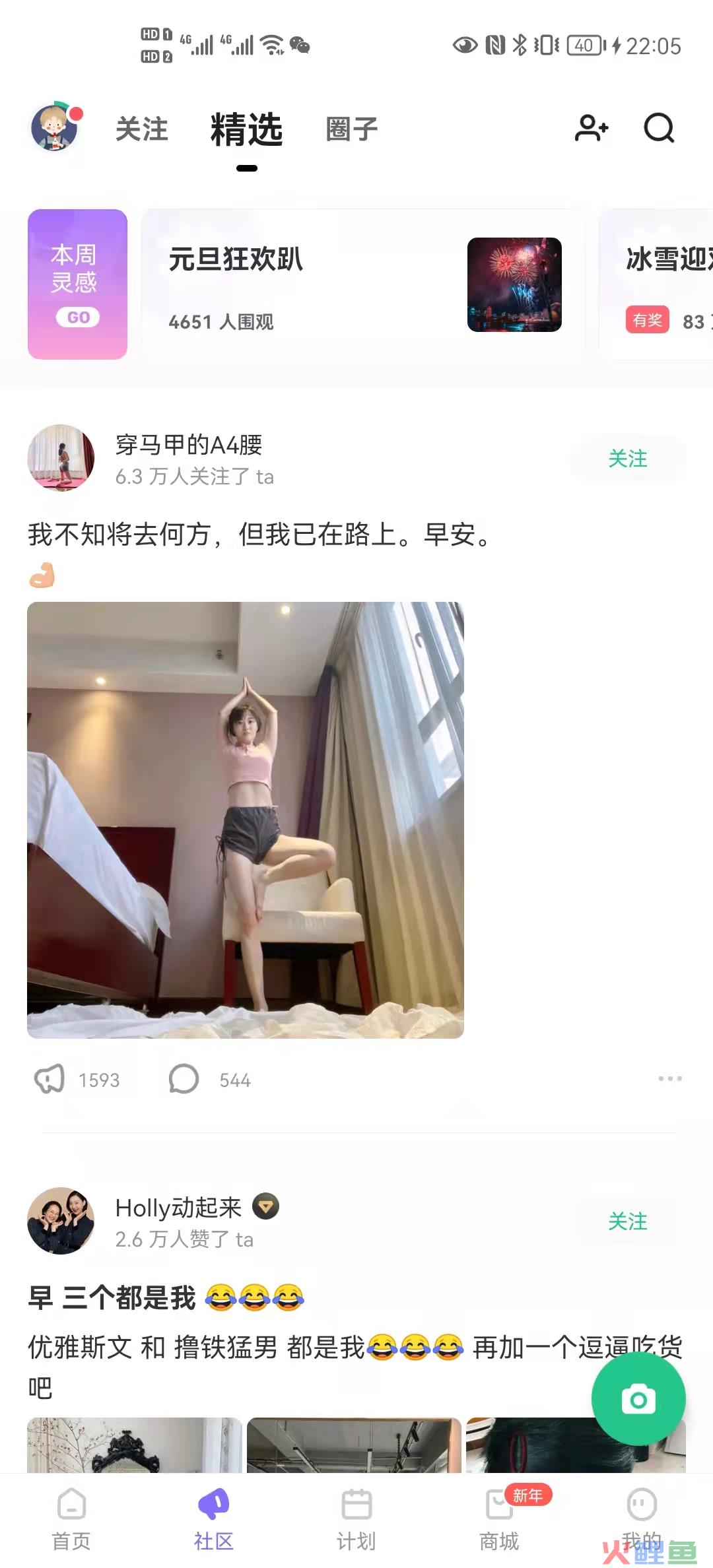Open the 本周灵感 GO card
Viewport: 713px width, 1568px height.
click(x=77, y=284)
